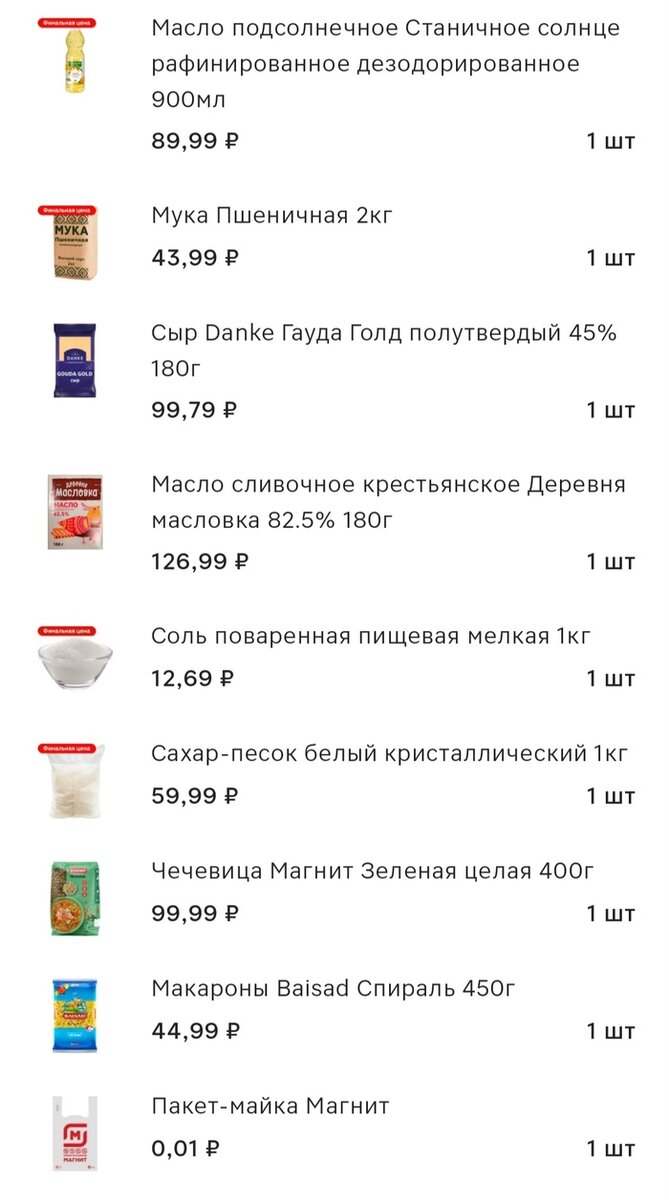Select the Макароны Baisad Спираль row
This screenshot has height=1200, width=669.
tap(333, 989)
